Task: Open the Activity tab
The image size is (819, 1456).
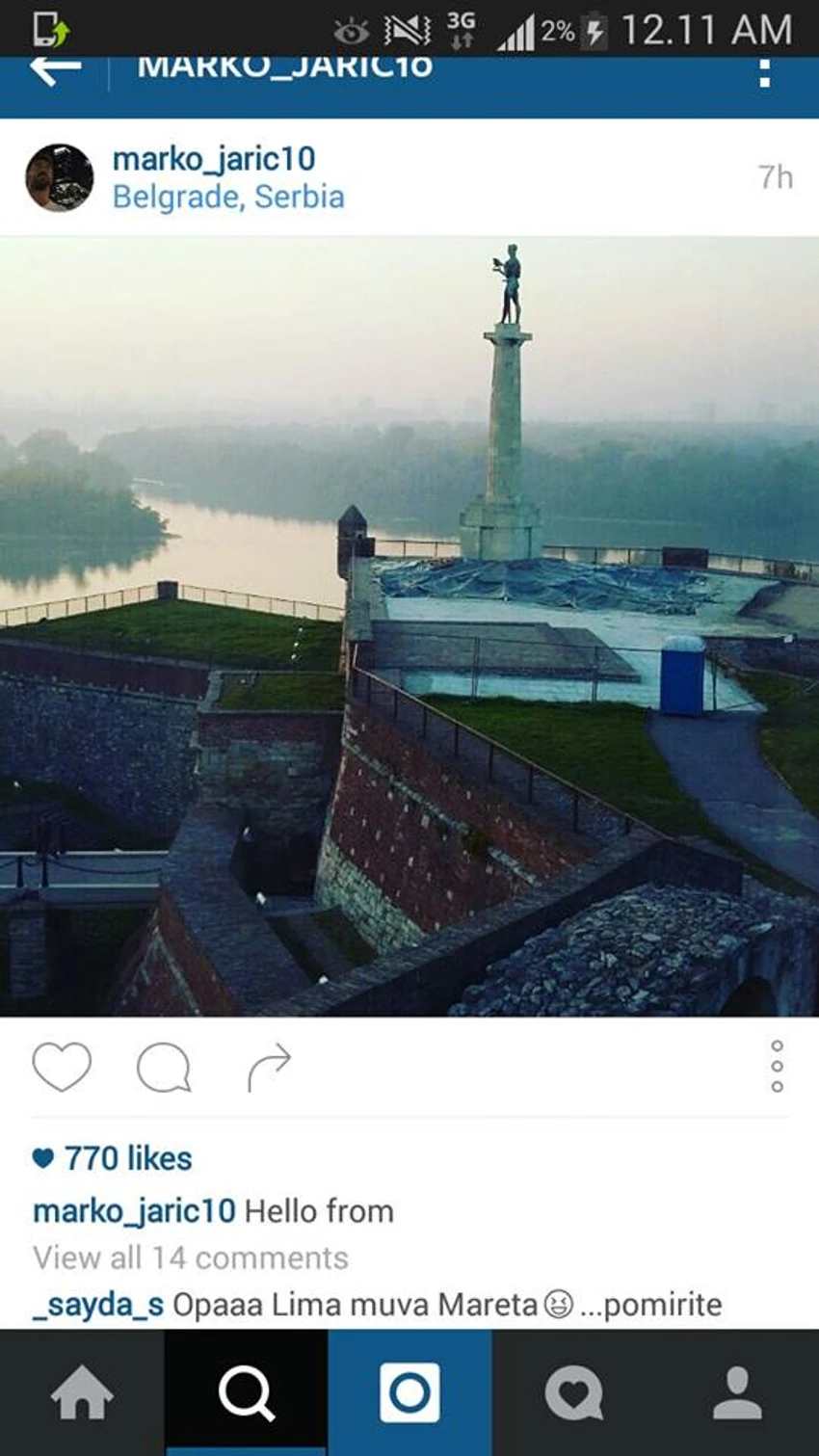Action: click(x=573, y=1393)
